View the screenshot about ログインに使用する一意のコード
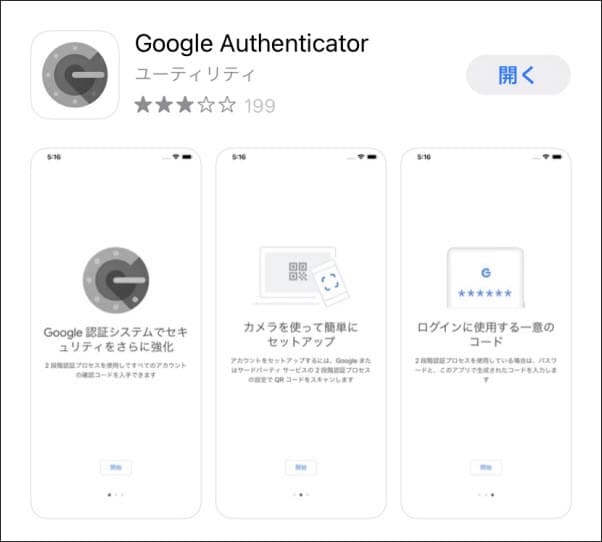Screen dimensions: 602x542 485,333
